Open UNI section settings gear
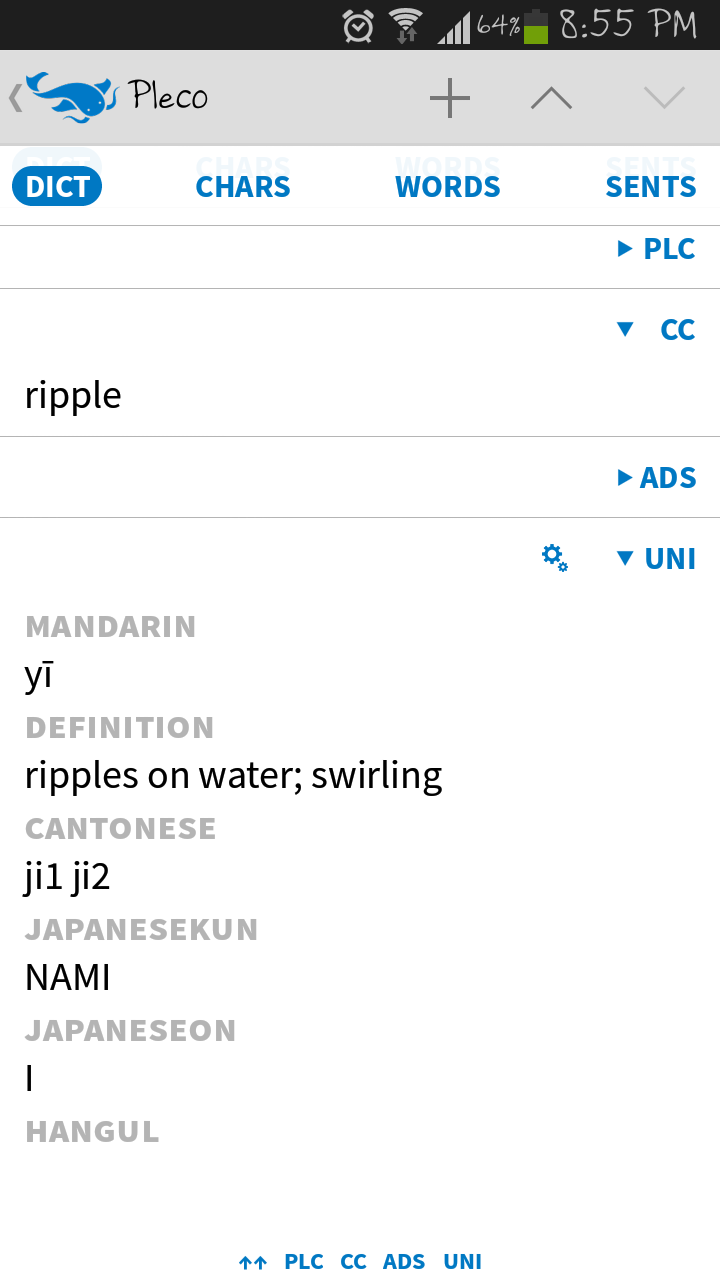 tap(555, 558)
